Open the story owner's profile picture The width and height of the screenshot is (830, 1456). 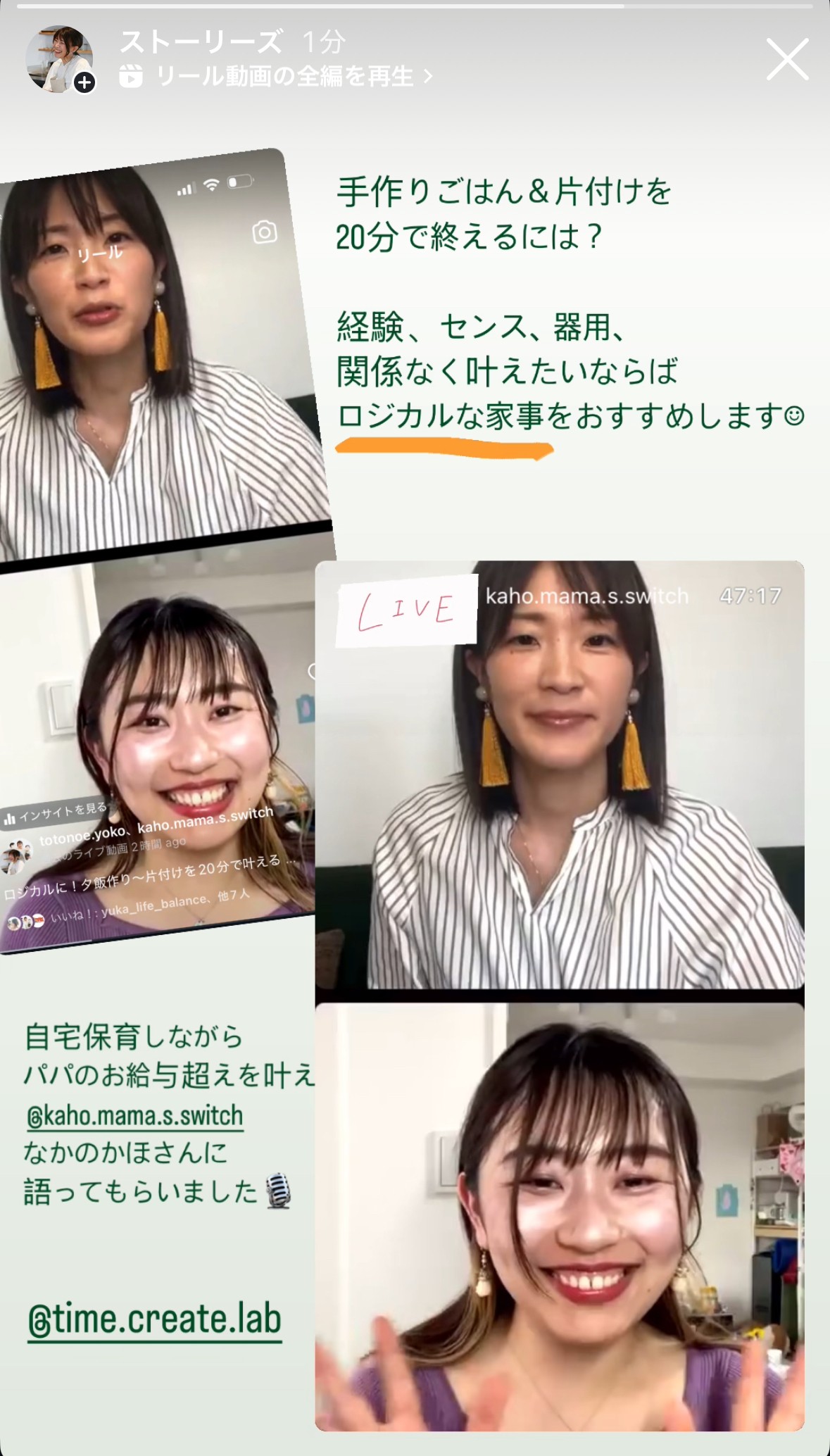pos(59,60)
